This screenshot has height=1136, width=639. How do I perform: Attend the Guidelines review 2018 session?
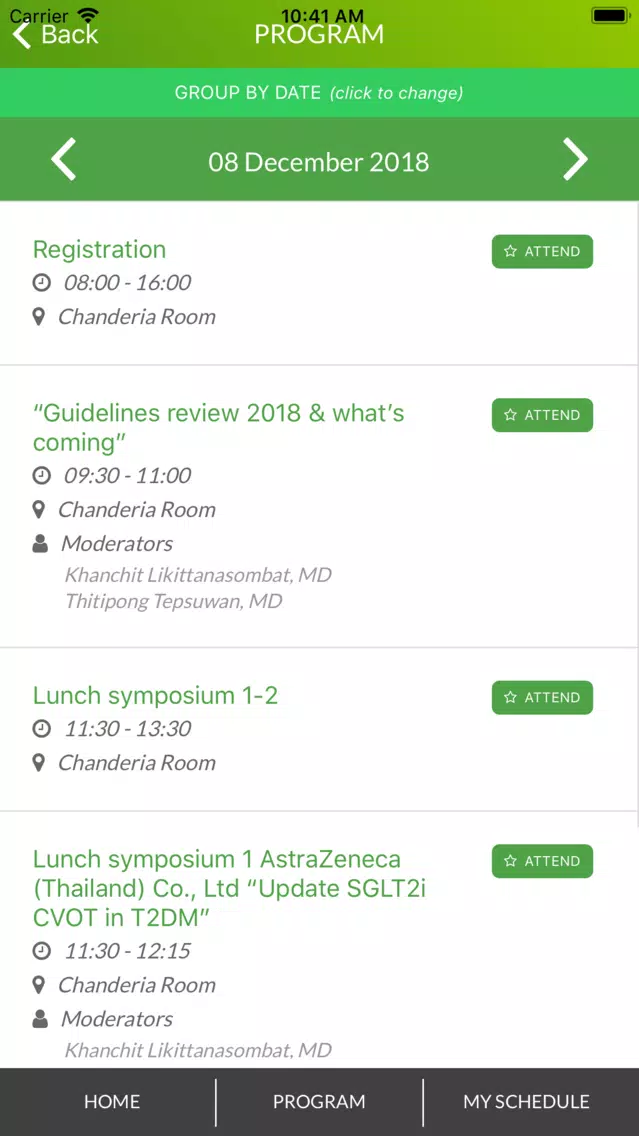pyautogui.click(x=542, y=415)
